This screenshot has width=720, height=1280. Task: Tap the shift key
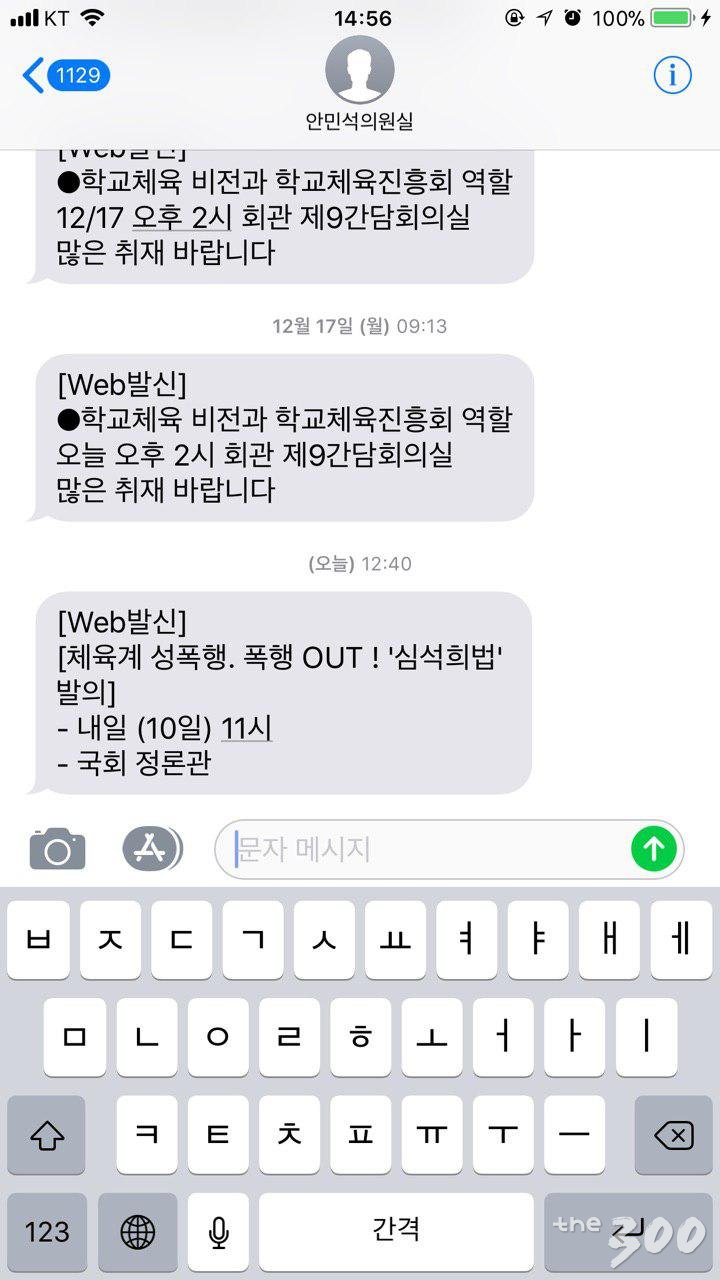pos(48,1135)
